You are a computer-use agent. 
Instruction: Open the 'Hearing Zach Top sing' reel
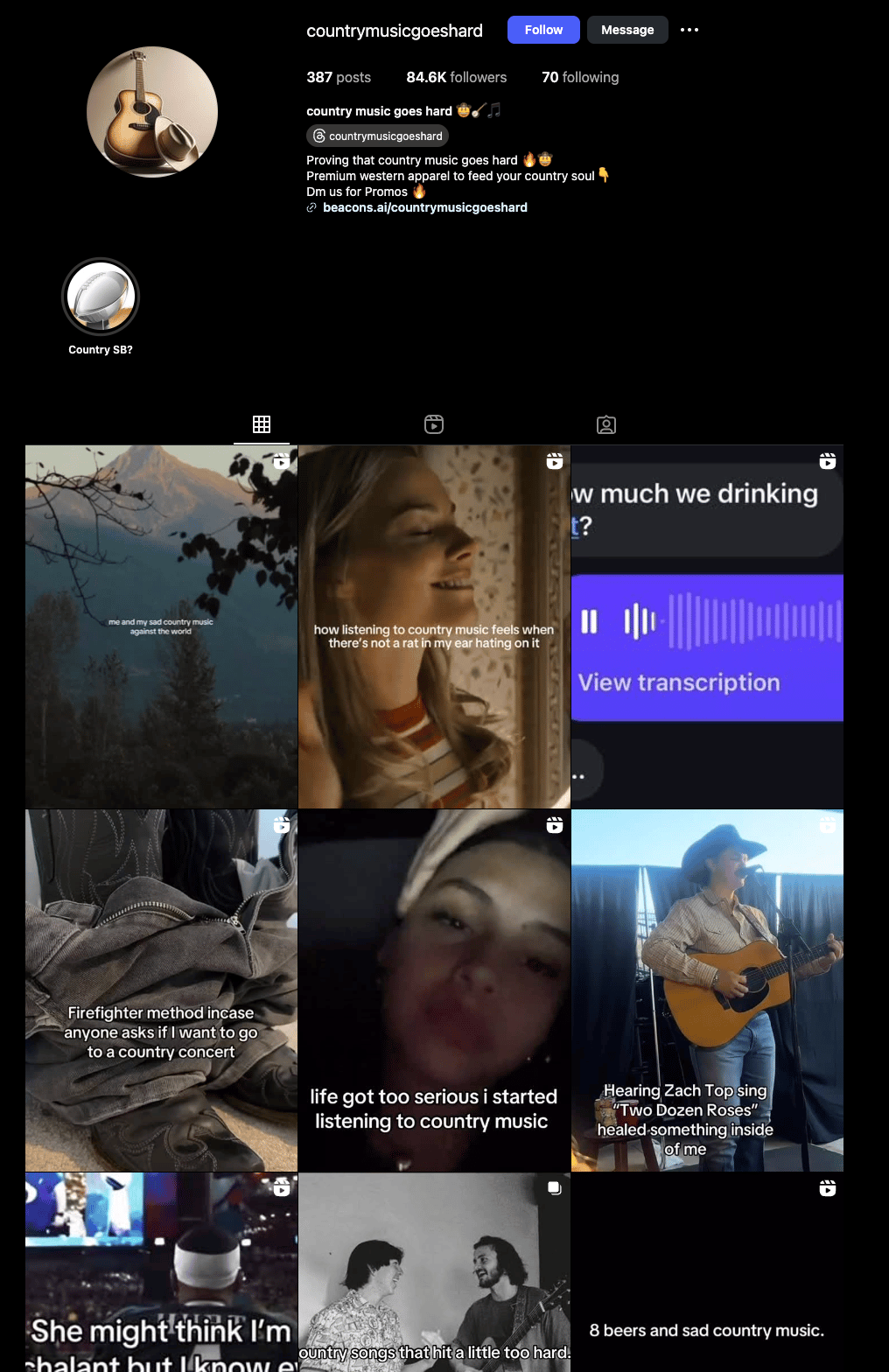[x=707, y=990]
